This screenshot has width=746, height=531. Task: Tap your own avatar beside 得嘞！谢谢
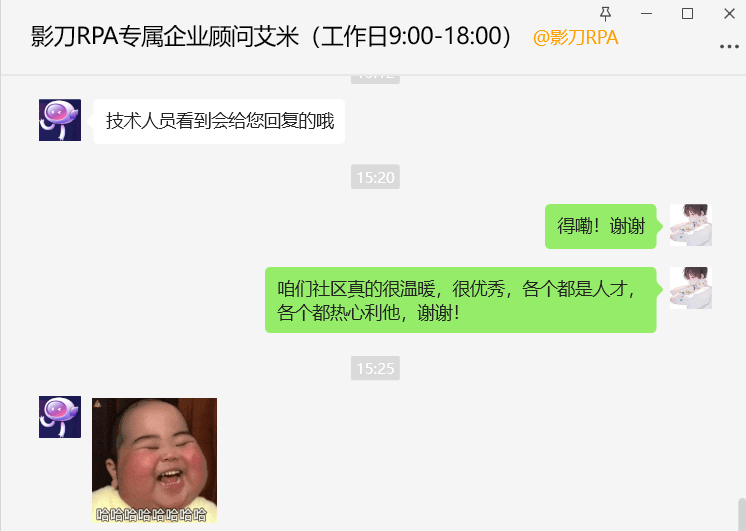pos(690,226)
